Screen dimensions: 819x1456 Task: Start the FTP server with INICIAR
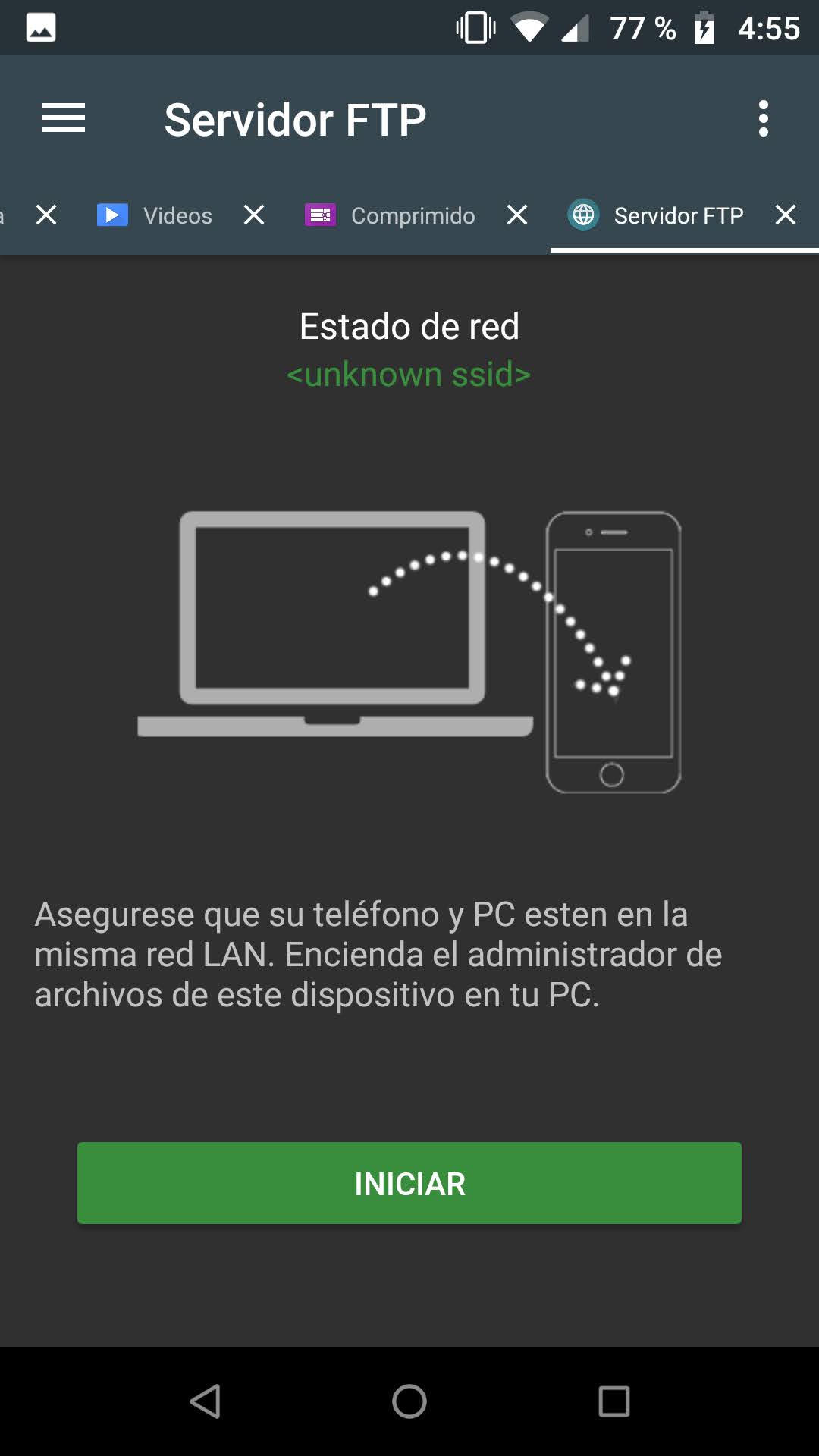pos(409,1183)
